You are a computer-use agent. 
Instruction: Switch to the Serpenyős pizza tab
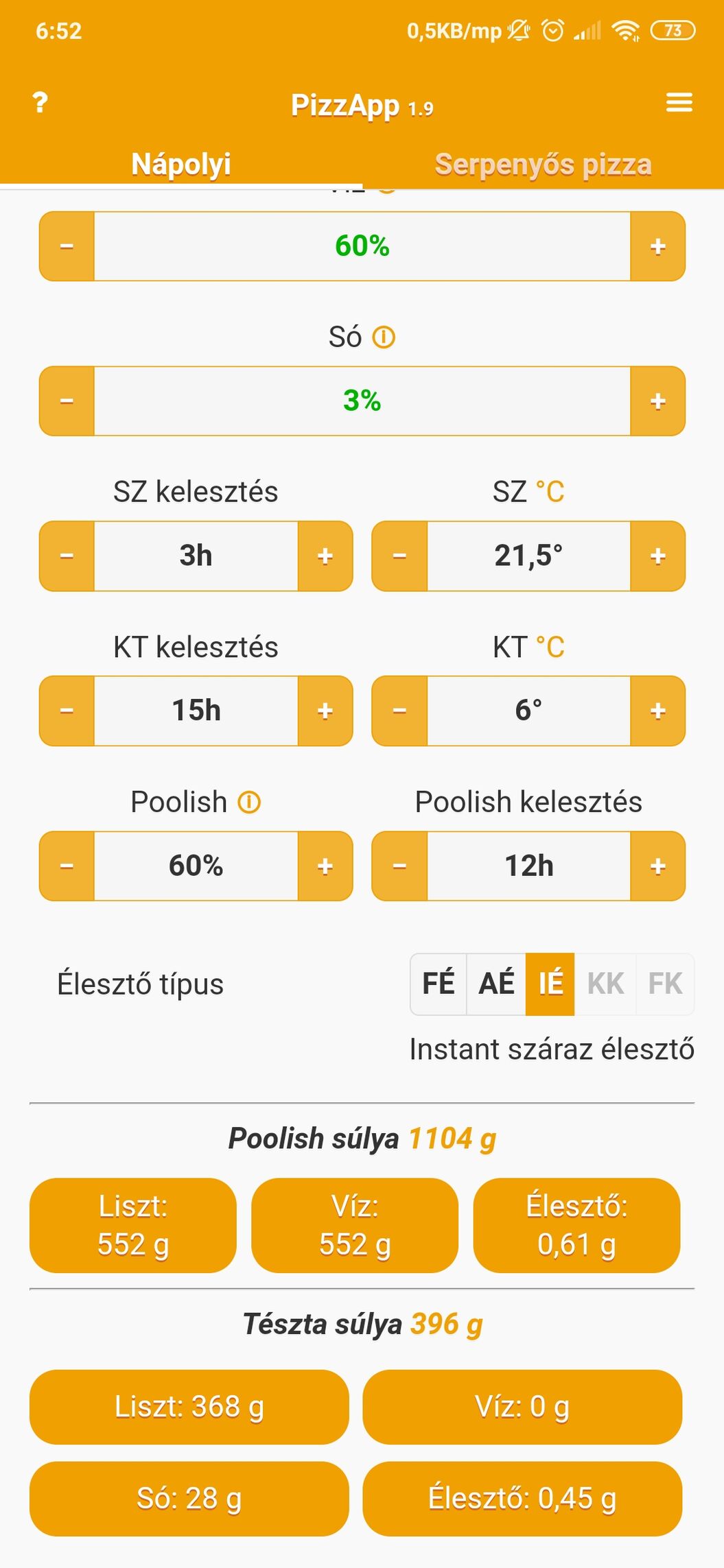(543, 165)
